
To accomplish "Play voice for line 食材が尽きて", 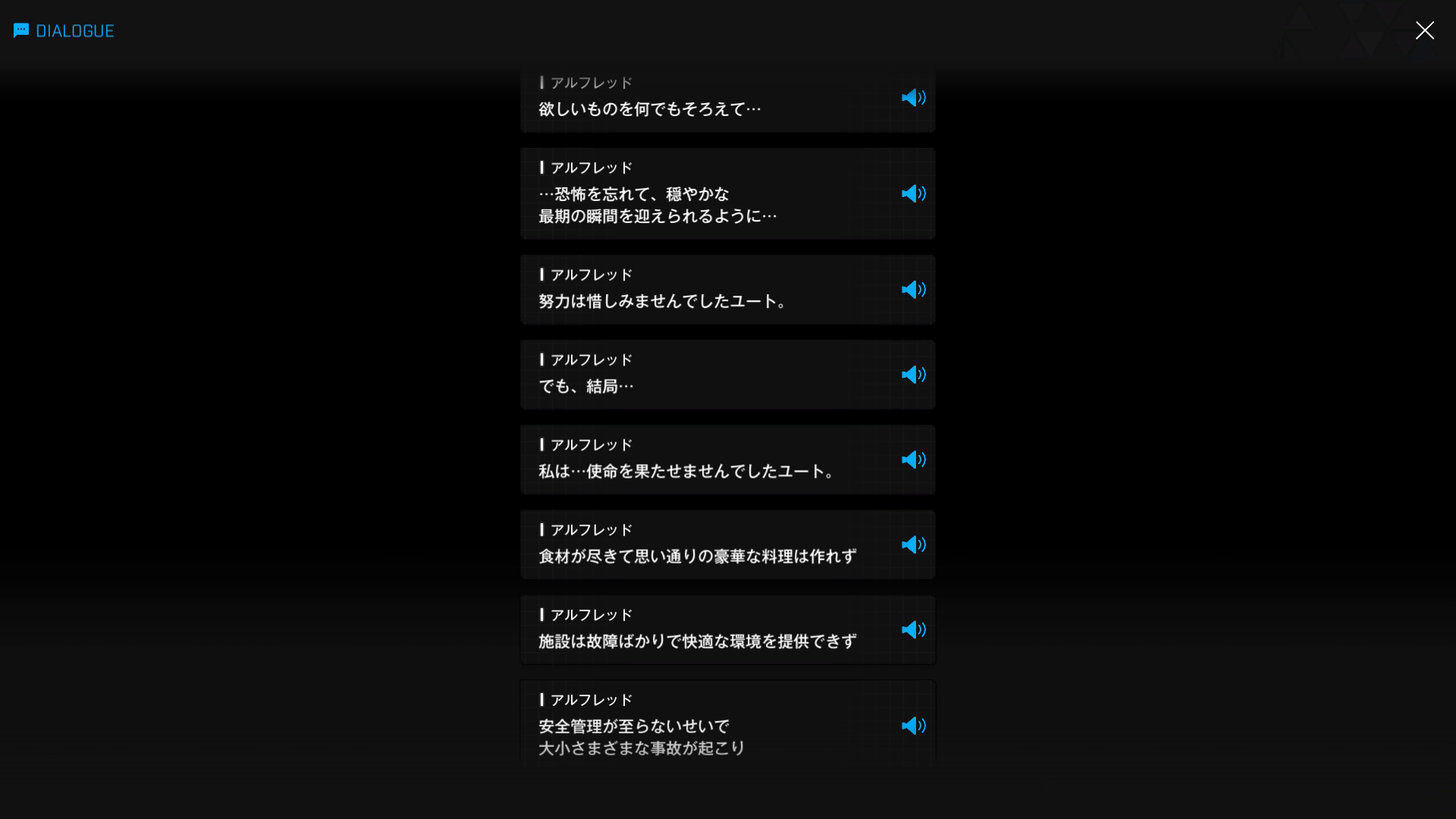I will click(913, 544).
